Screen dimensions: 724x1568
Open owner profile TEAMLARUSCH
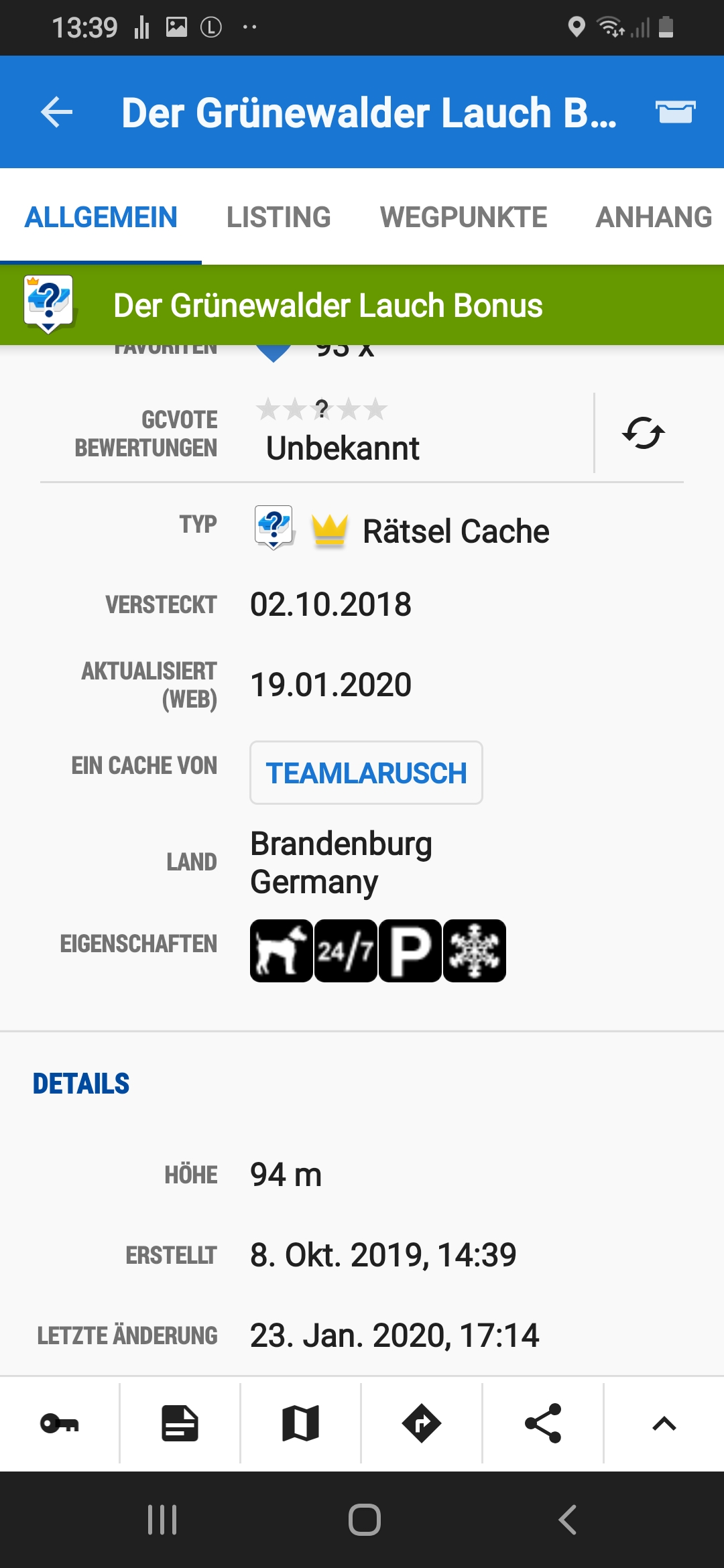tap(366, 773)
